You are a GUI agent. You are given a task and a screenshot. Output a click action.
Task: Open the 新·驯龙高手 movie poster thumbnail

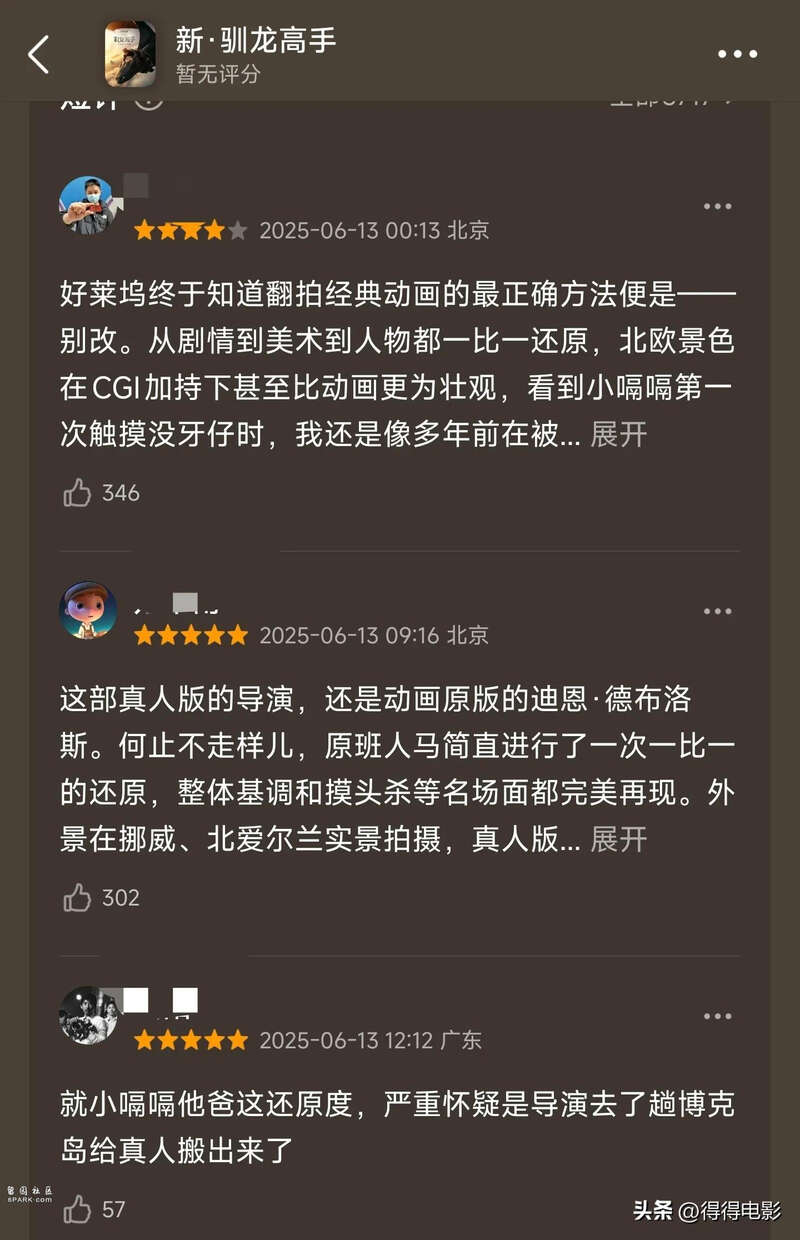pos(130,54)
